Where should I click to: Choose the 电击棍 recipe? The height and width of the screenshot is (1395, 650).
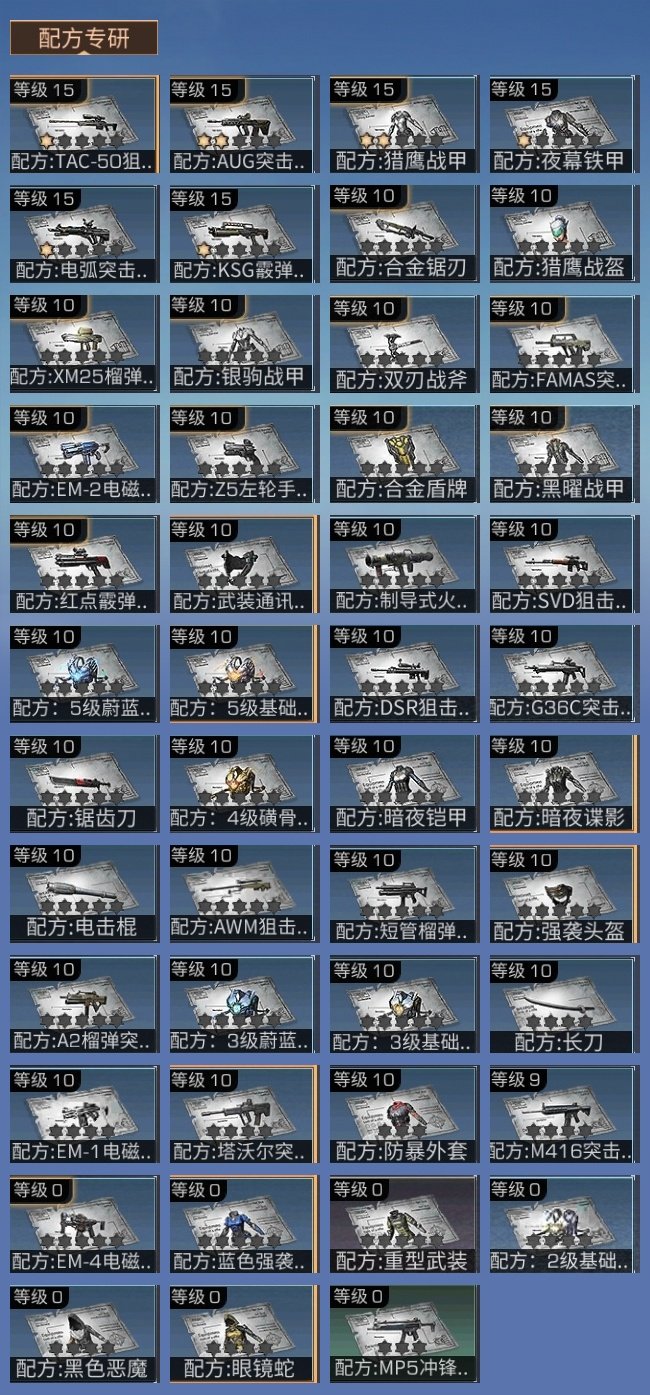tap(83, 894)
